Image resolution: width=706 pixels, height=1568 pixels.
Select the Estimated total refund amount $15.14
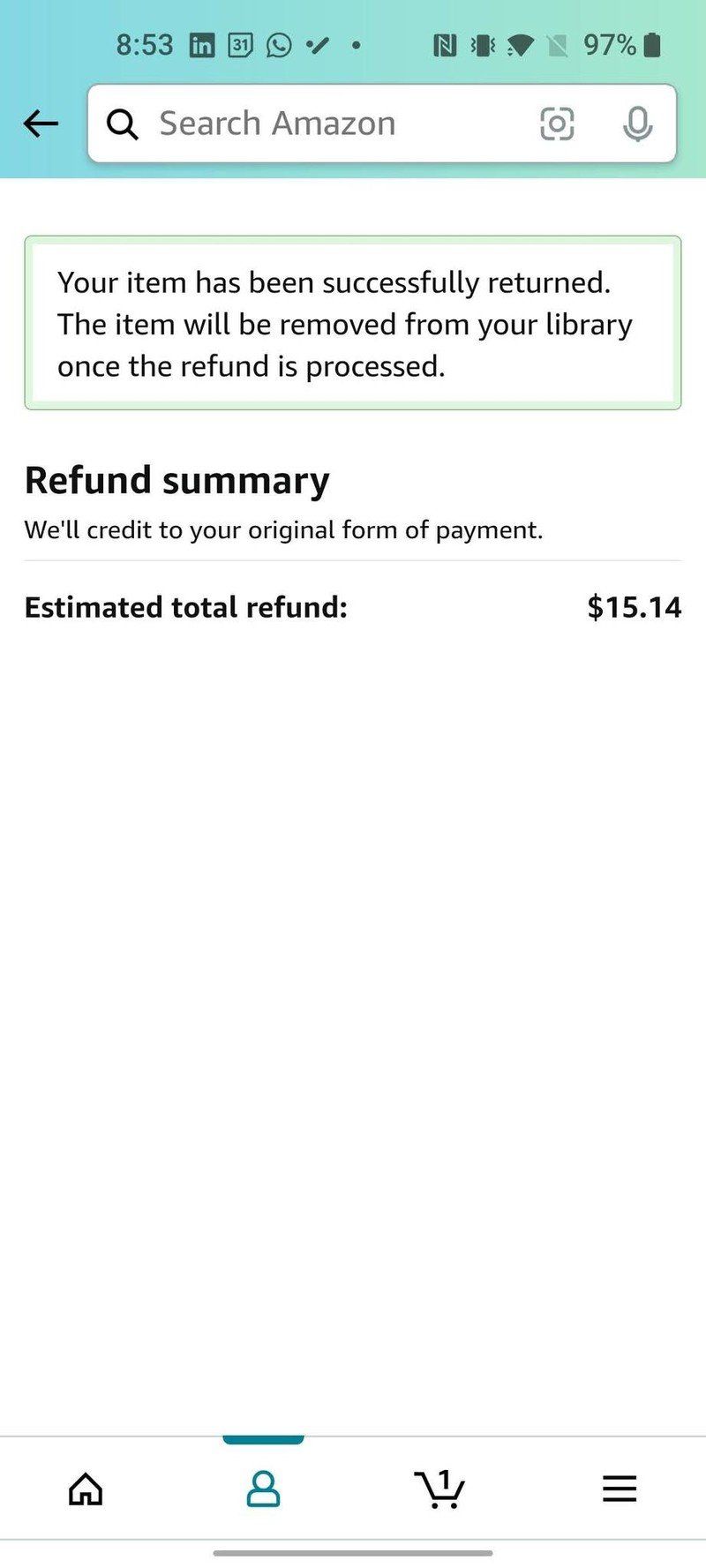pyautogui.click(x=634, y=607)
